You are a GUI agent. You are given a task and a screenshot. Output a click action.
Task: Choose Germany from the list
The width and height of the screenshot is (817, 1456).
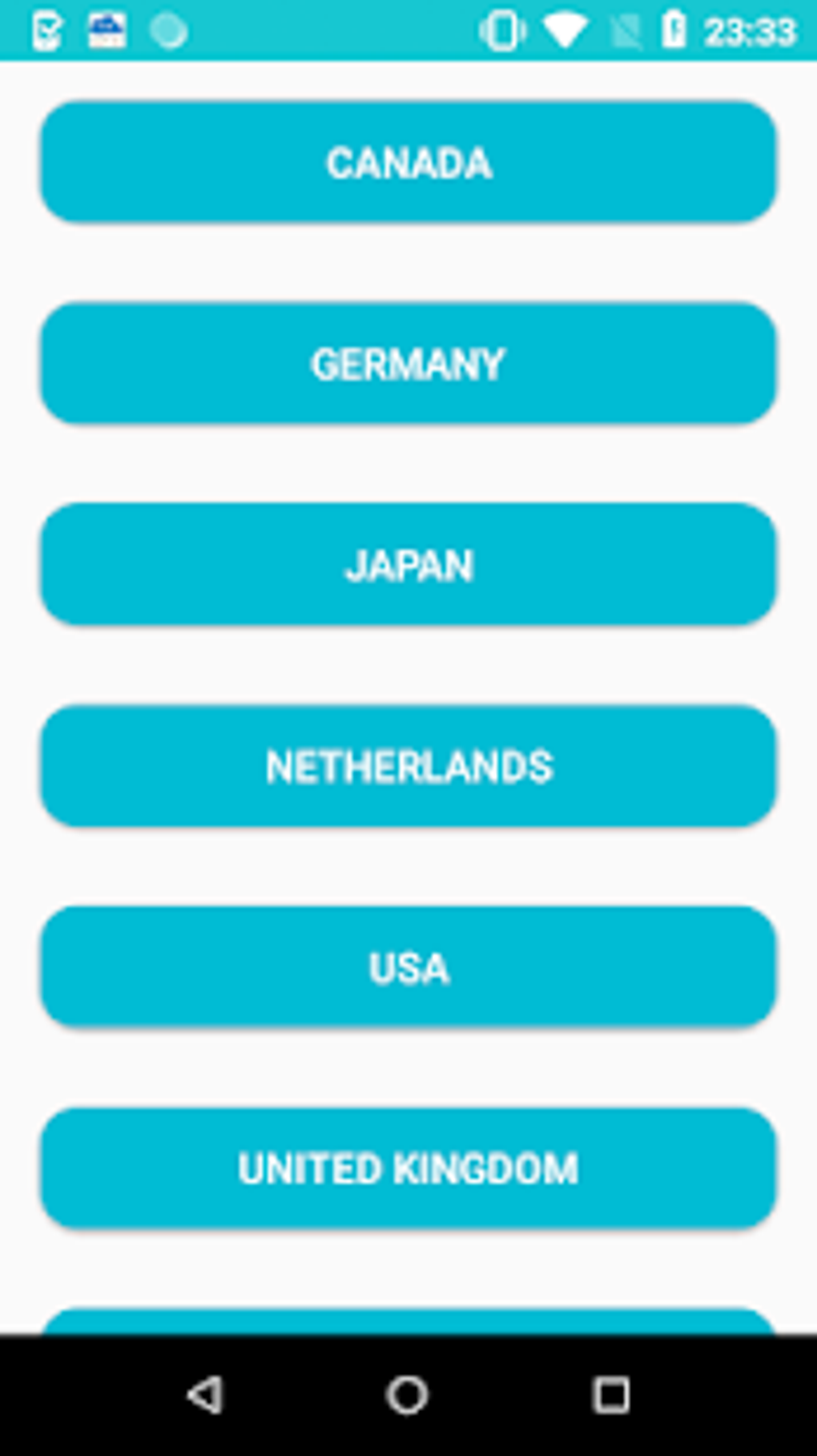pos(408,364)
